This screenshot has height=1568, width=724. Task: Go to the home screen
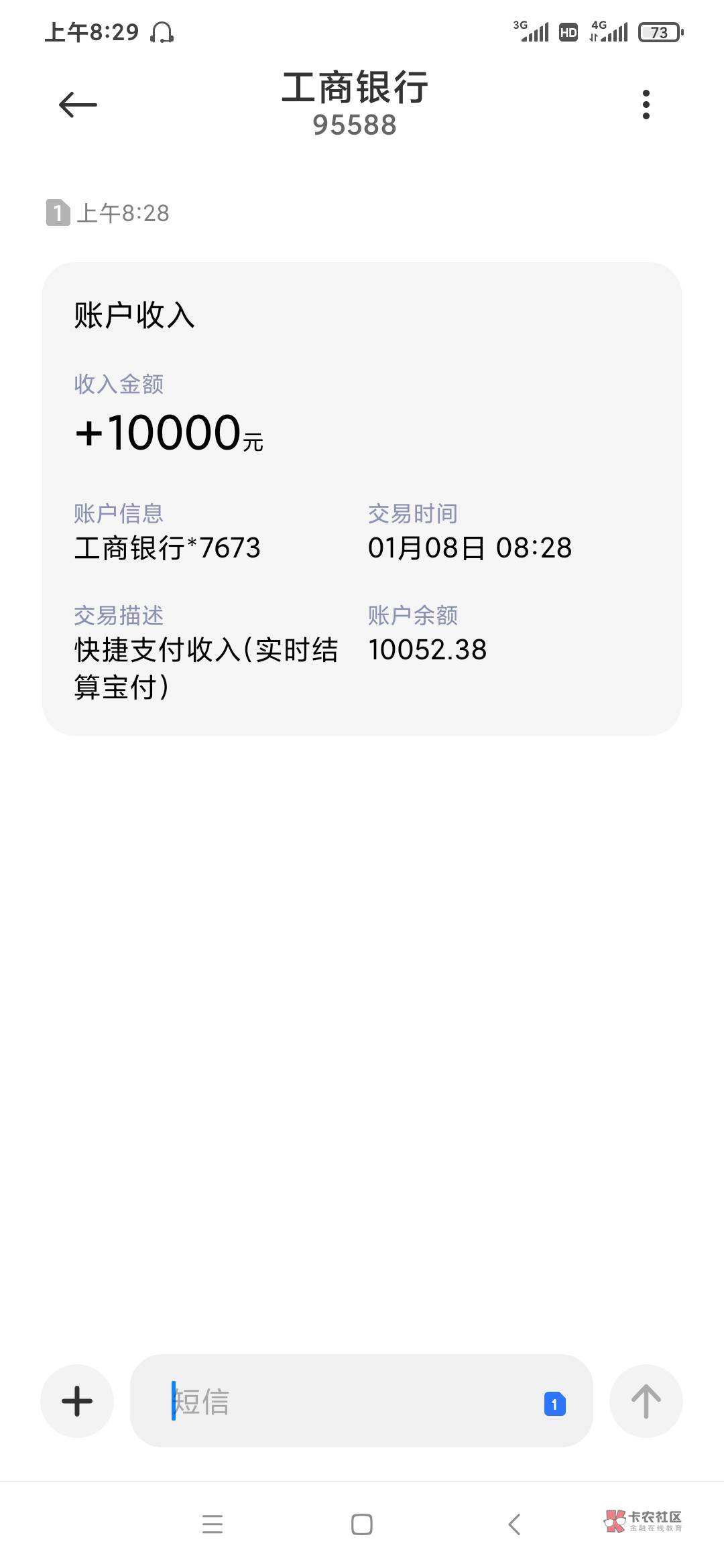coord(362,1524)
